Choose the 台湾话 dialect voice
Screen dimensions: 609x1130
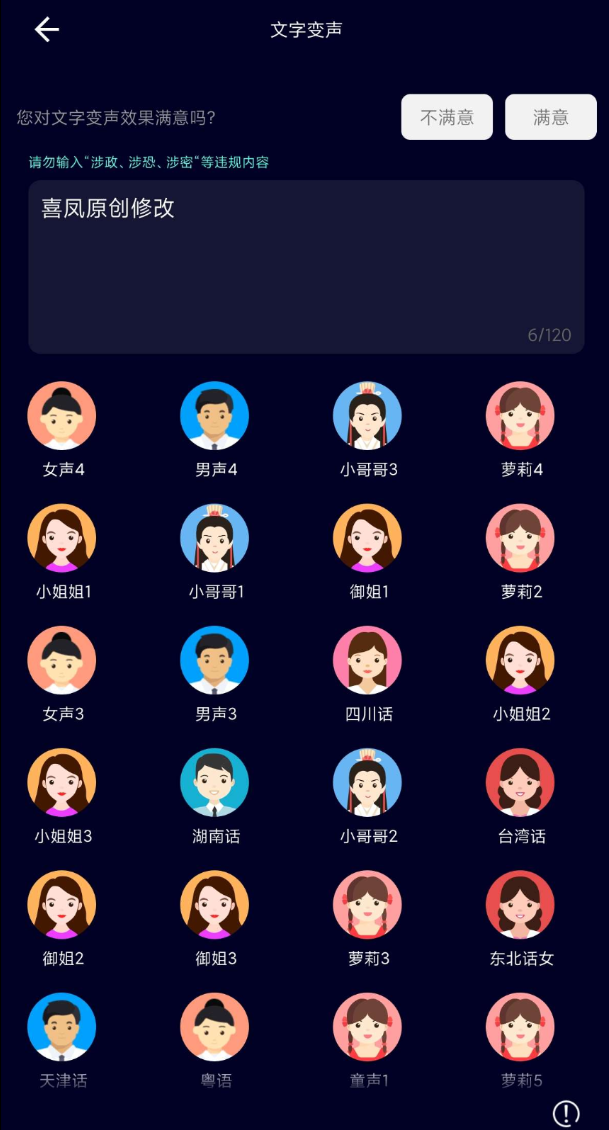pos(521,783)
